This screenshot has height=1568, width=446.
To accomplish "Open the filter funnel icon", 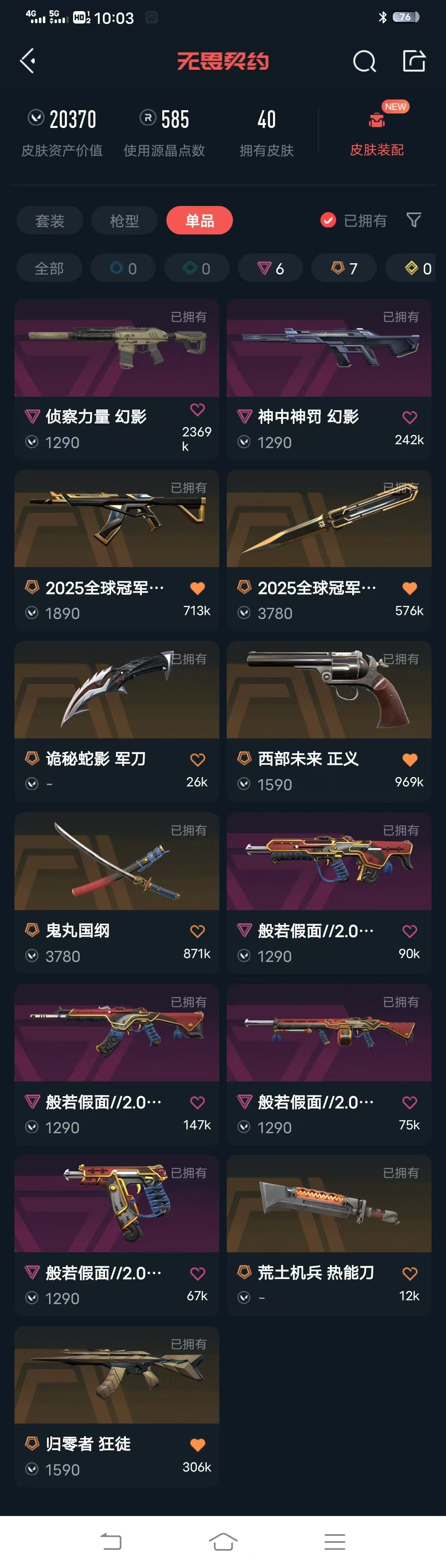I will tap(414, 220).
